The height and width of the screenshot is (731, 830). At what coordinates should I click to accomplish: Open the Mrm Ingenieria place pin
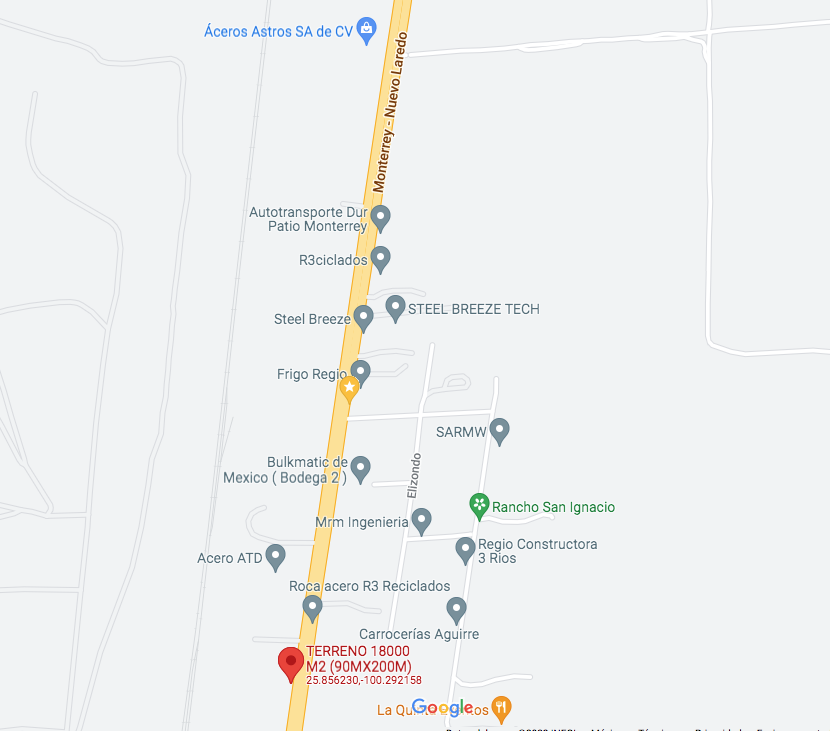click(422, 519)
